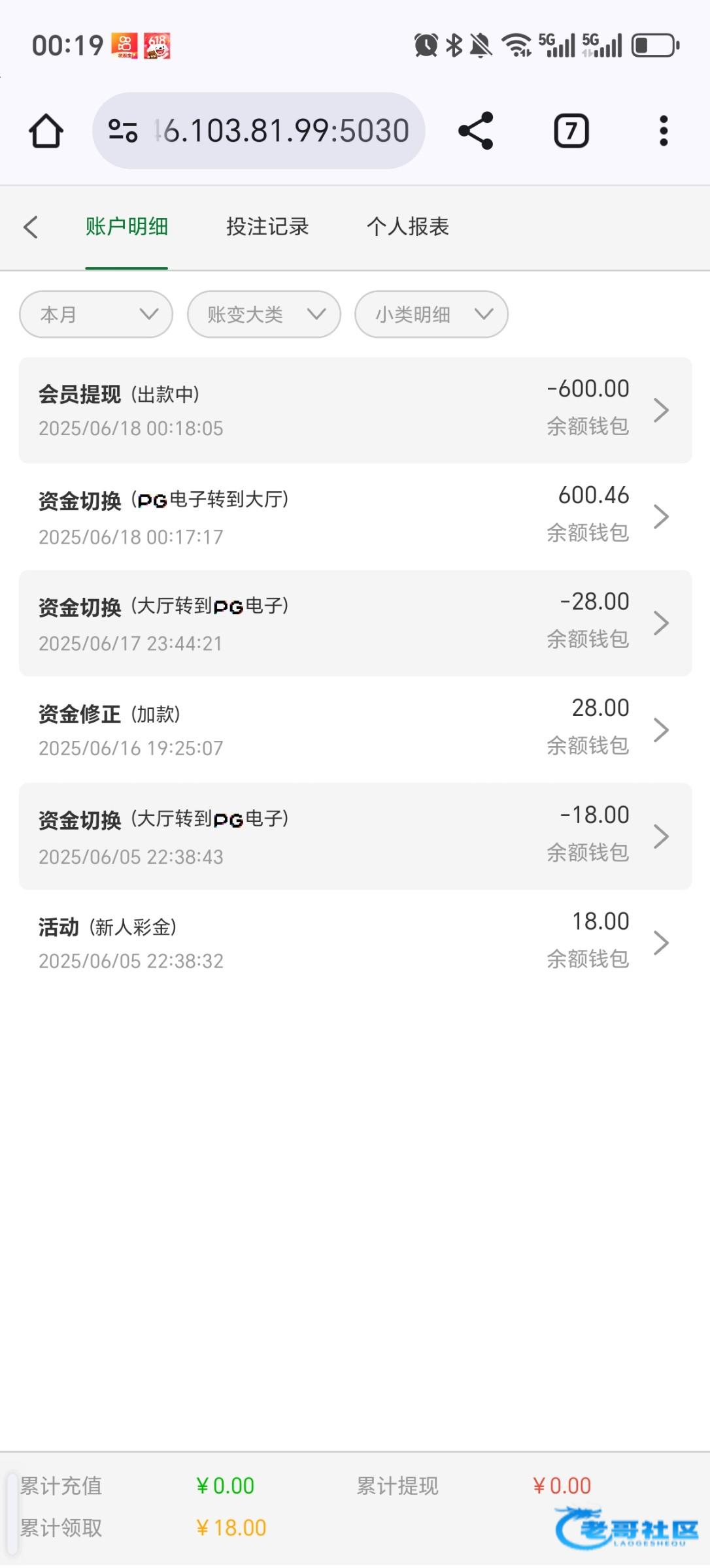710x1568 pixels.
Task: Open the -18.00 大厅转到PG电子 record
Action: point(355,836)
